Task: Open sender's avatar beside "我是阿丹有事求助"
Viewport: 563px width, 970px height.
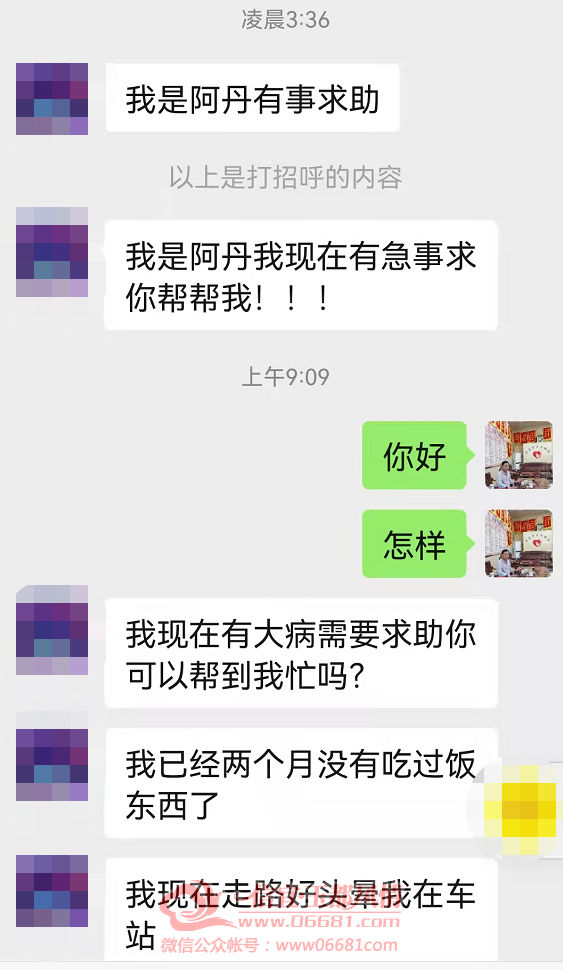Action: 52,99
